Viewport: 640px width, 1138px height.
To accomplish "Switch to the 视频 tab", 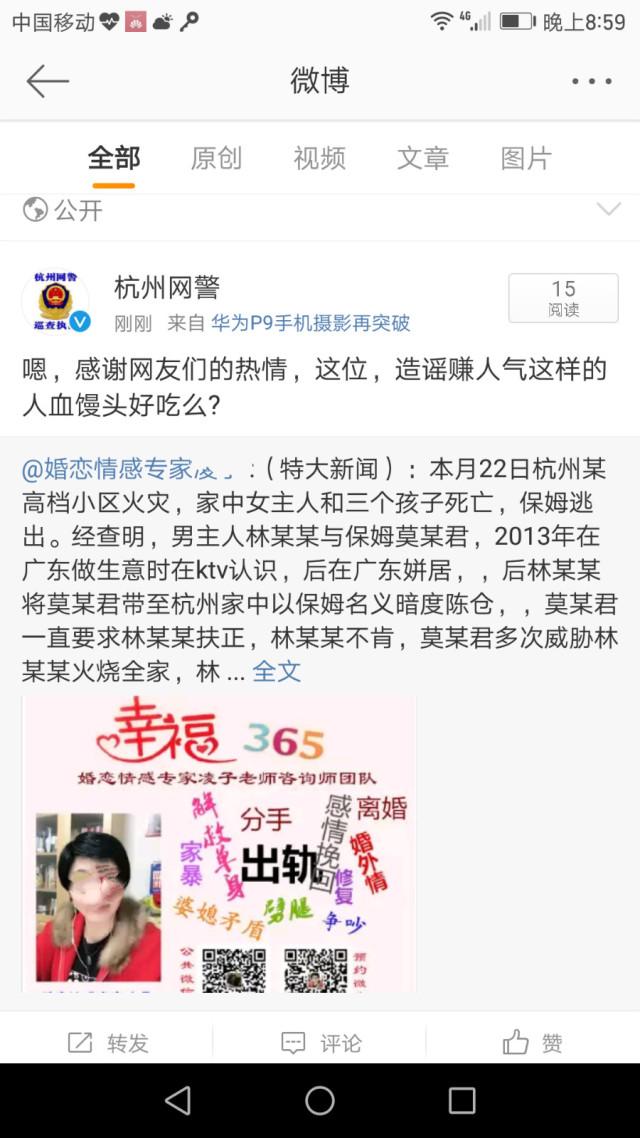I will point(319,158).
